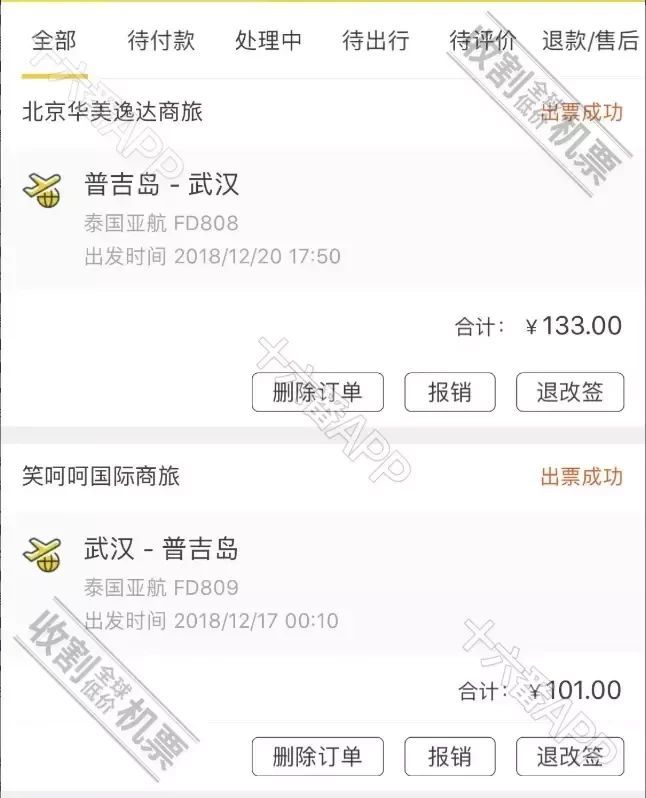Tap 退改签 on the FD809 order
The width and height of the screenshot is (646, 798).
point(570,757)
